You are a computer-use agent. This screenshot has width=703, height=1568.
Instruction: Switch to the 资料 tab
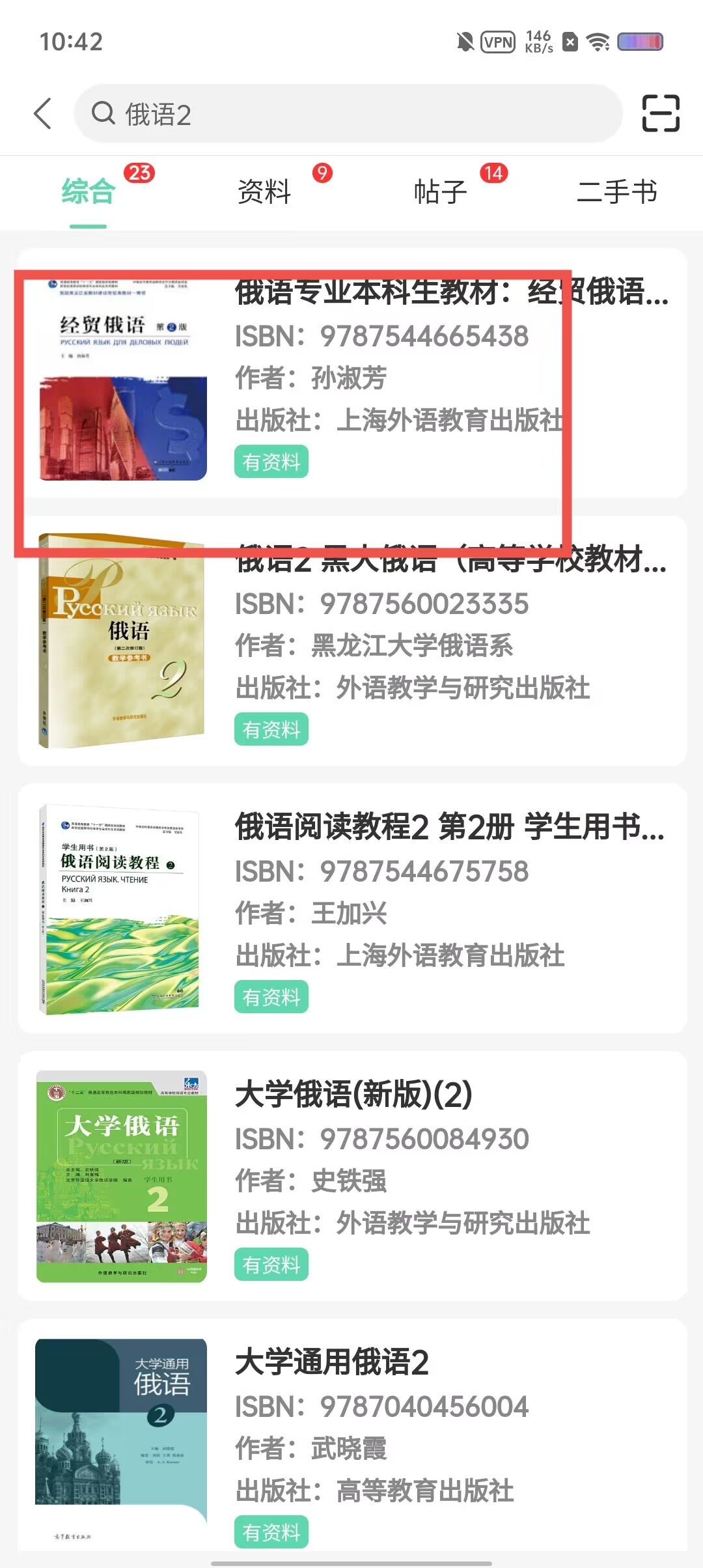pos(264,192)
